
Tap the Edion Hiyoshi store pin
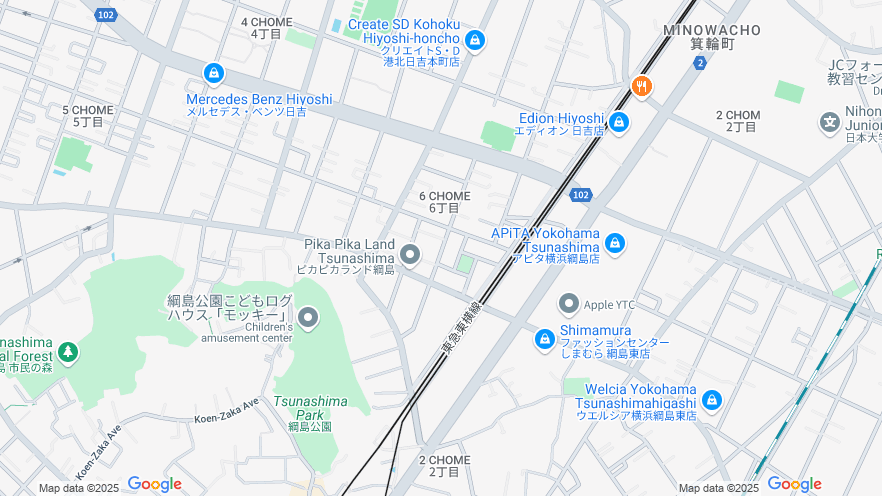point(619,123)
